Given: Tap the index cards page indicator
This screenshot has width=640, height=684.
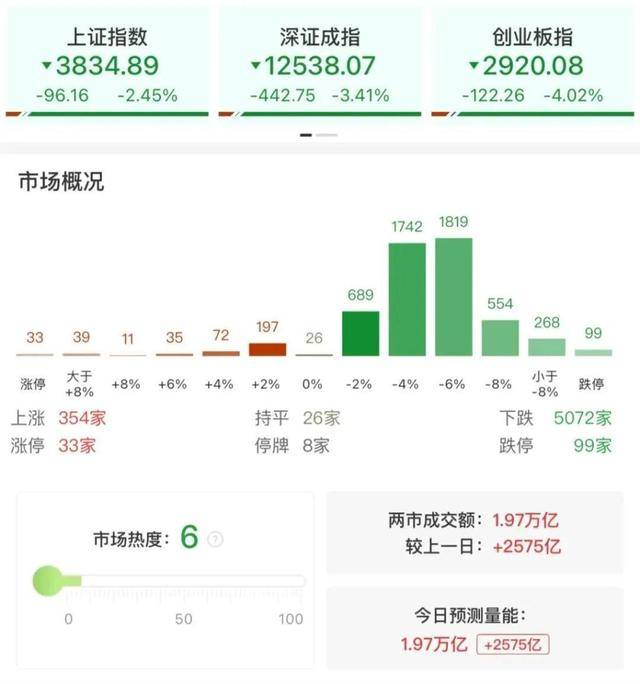Looking at the screenshot, I should coord(319,135).
